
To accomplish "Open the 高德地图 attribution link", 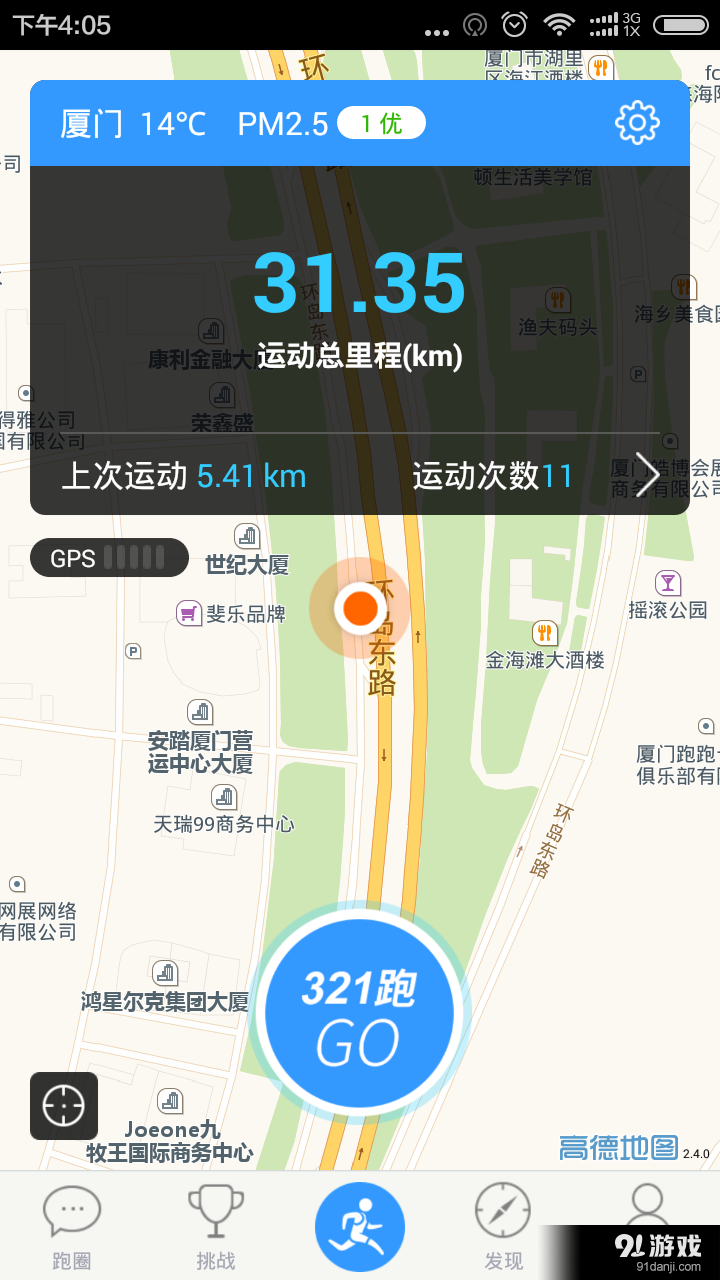I will pyautogui.click(x=616, y=1148).
